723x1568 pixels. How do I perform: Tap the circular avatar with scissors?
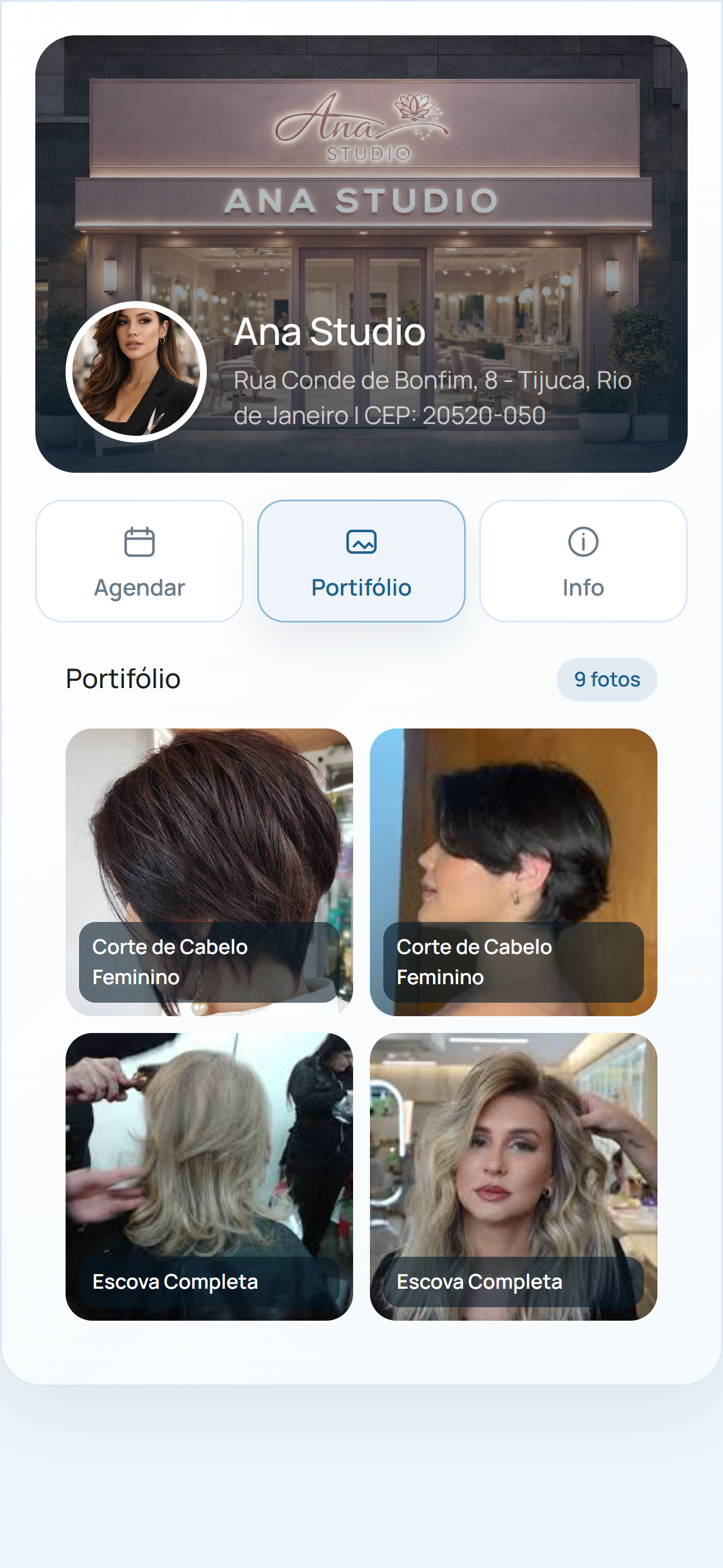coord(134,371)
